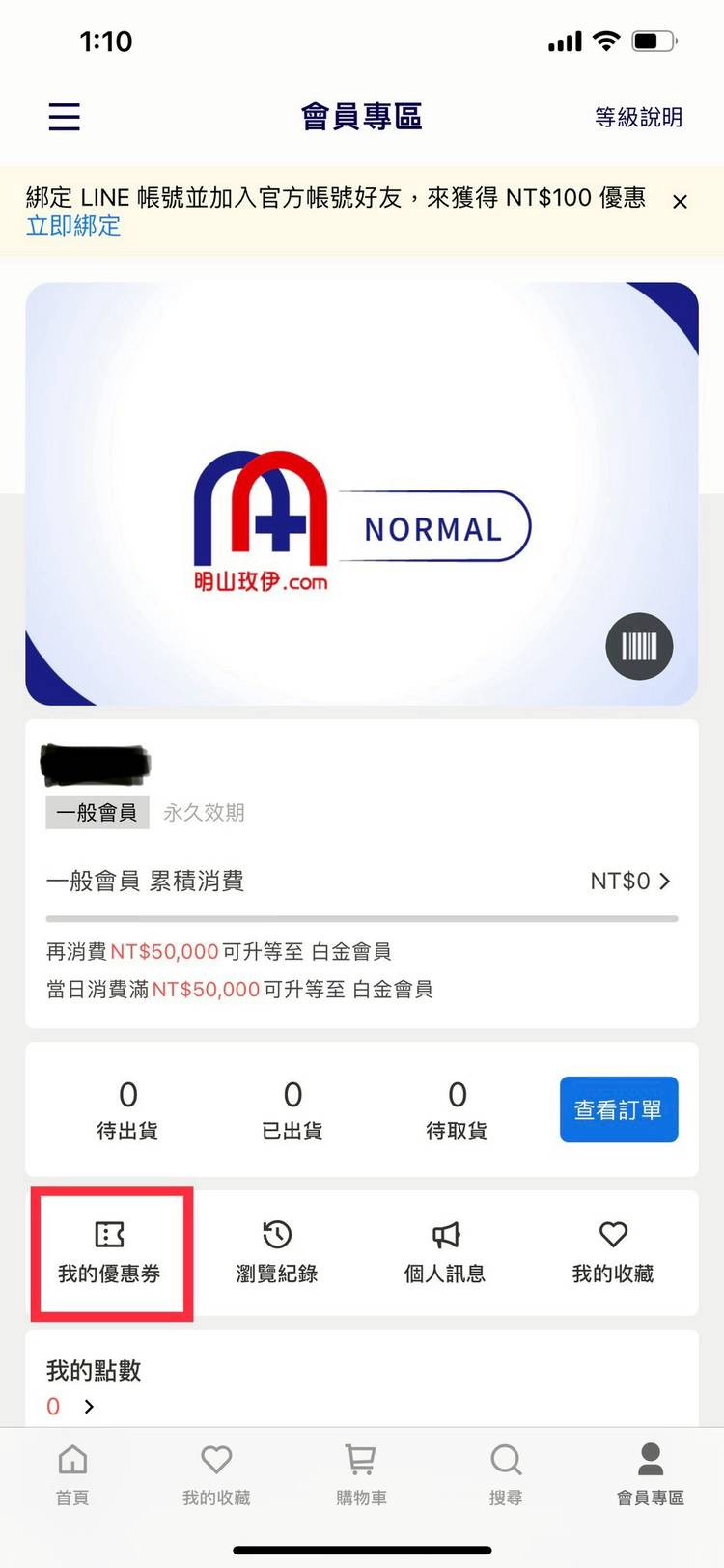Open the hamburger drawer menu

(65, 117)
